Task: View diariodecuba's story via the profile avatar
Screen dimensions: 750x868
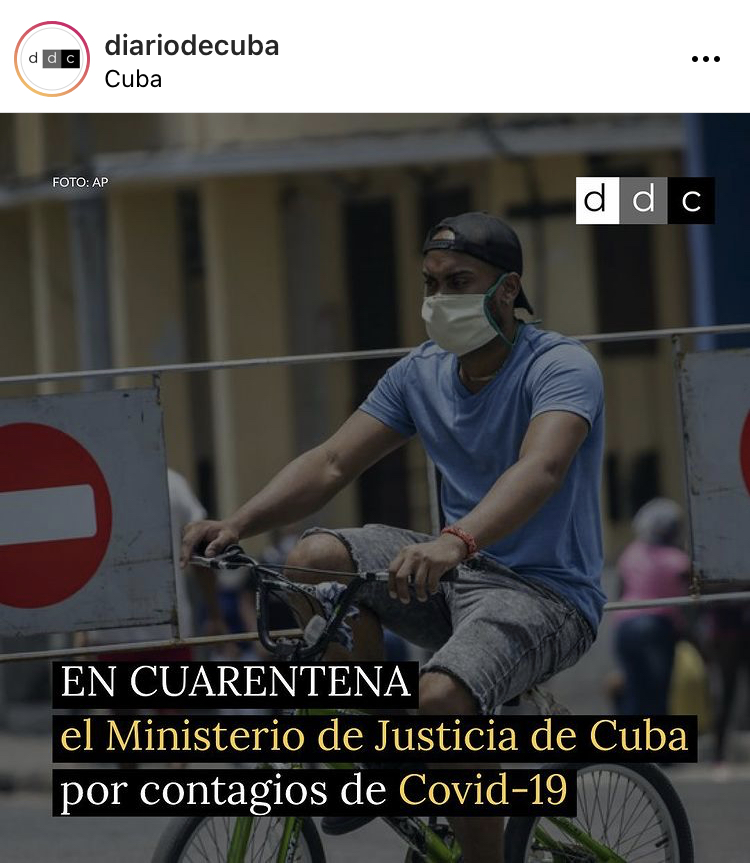Action: pos(52,59)
